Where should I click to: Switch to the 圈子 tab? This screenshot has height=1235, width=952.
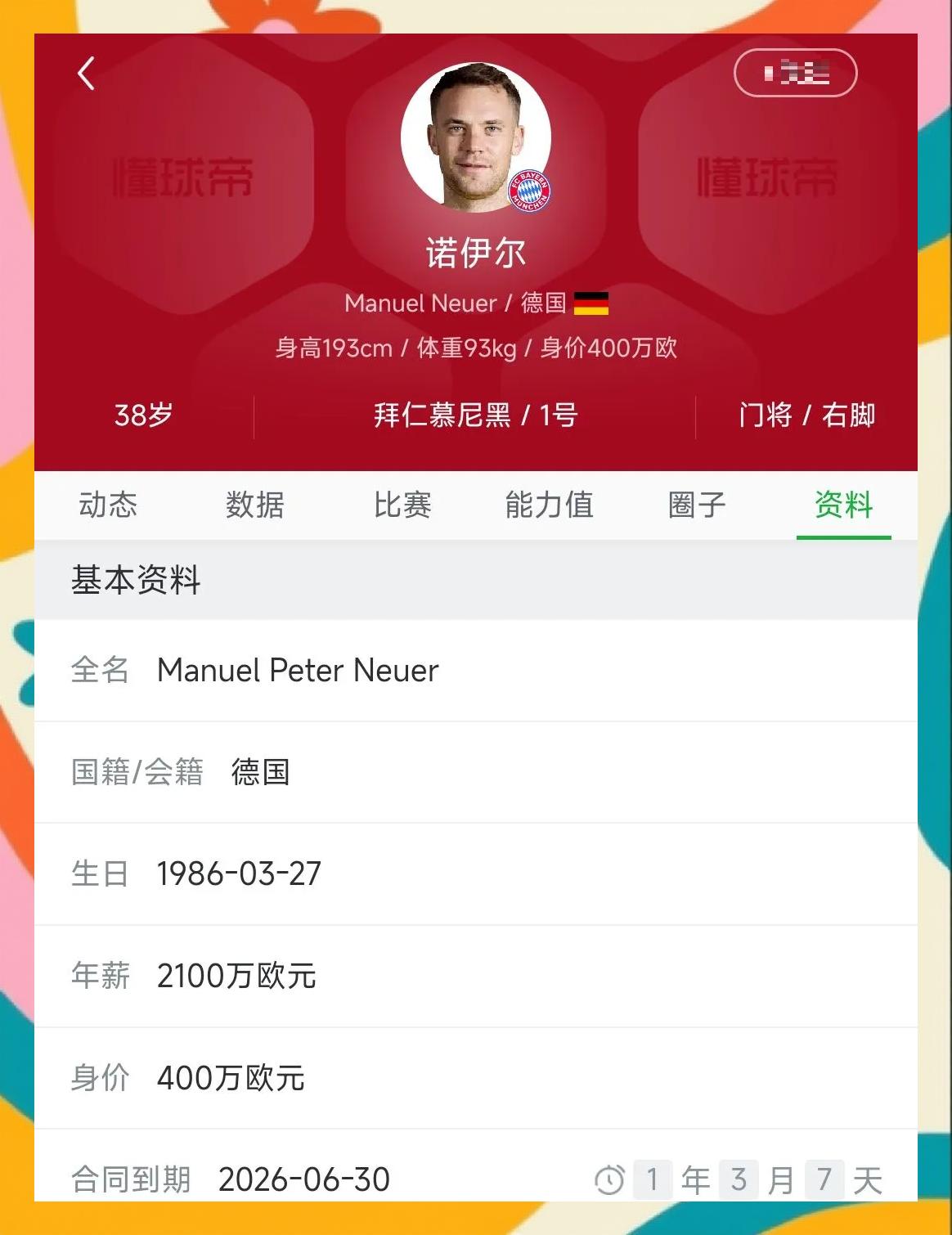coord(696,506)
